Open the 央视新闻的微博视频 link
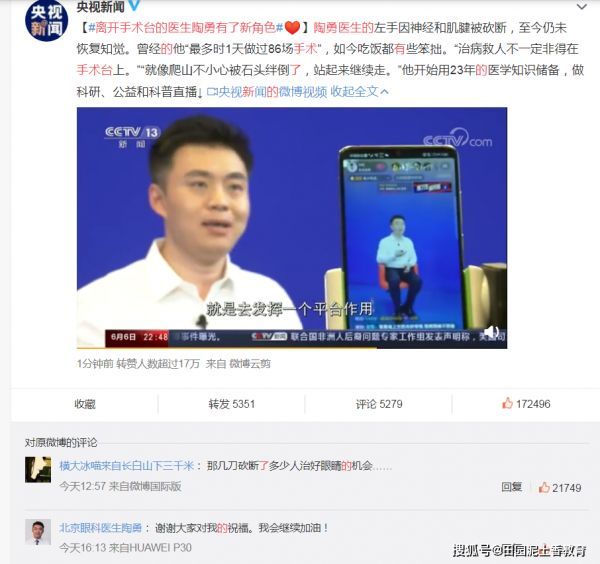The image size is (600, 564). tap(272, 90)
